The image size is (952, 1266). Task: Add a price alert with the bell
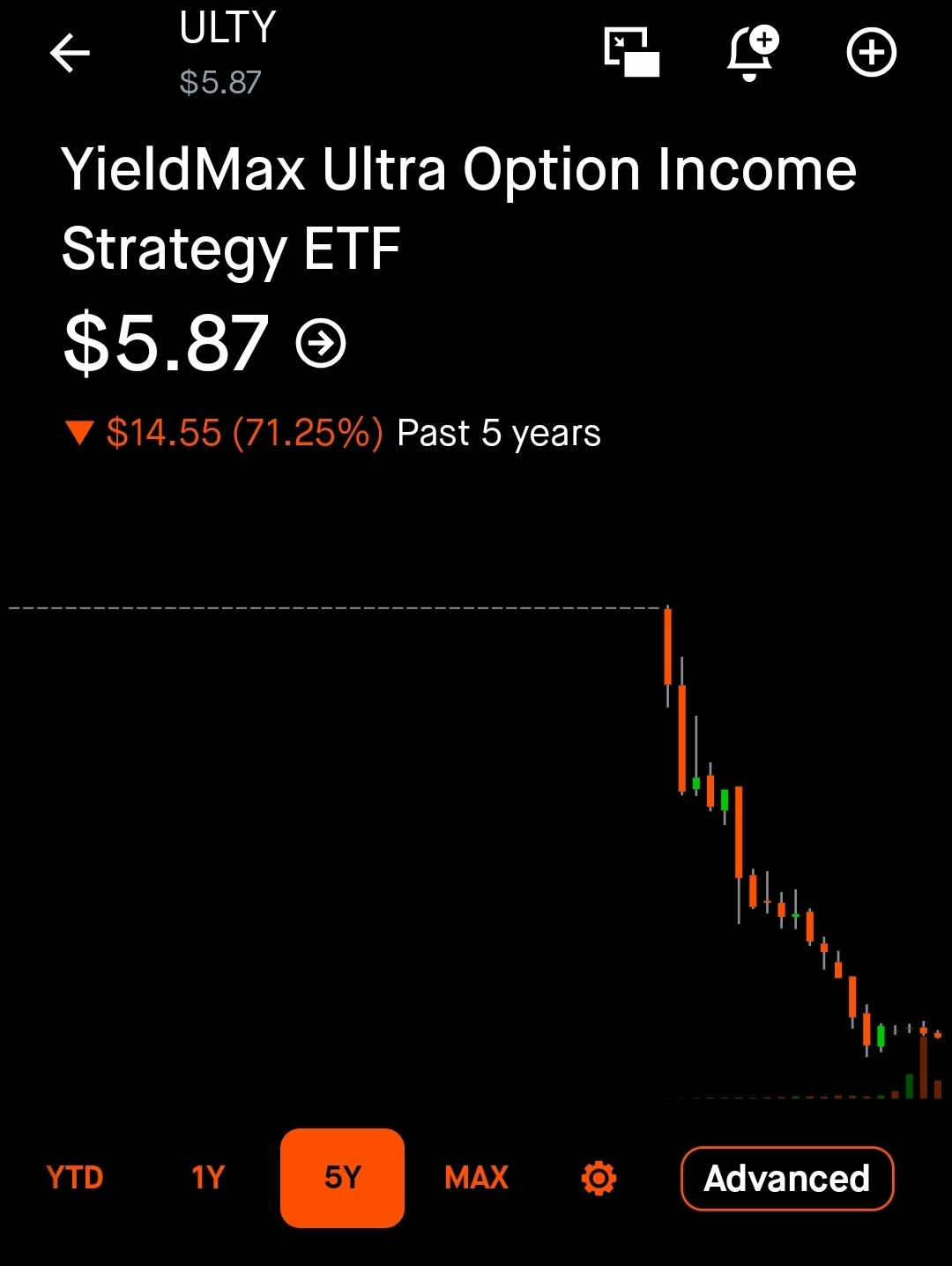click(751, 52)
